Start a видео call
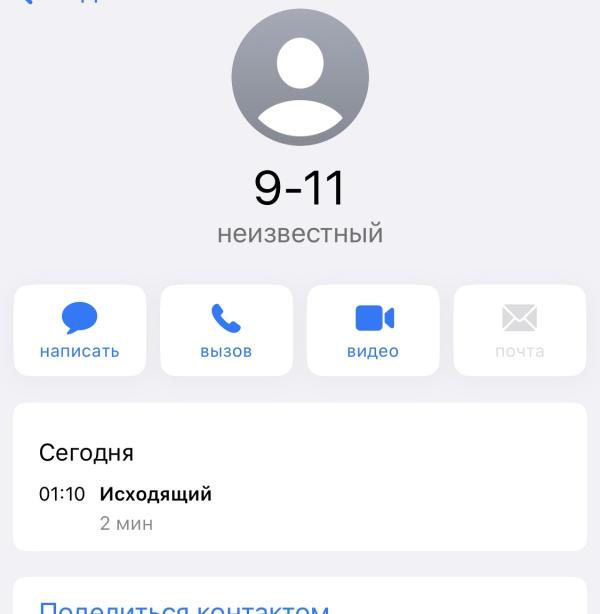The width and height of the screenshot is (600, 614). point(373,330)
